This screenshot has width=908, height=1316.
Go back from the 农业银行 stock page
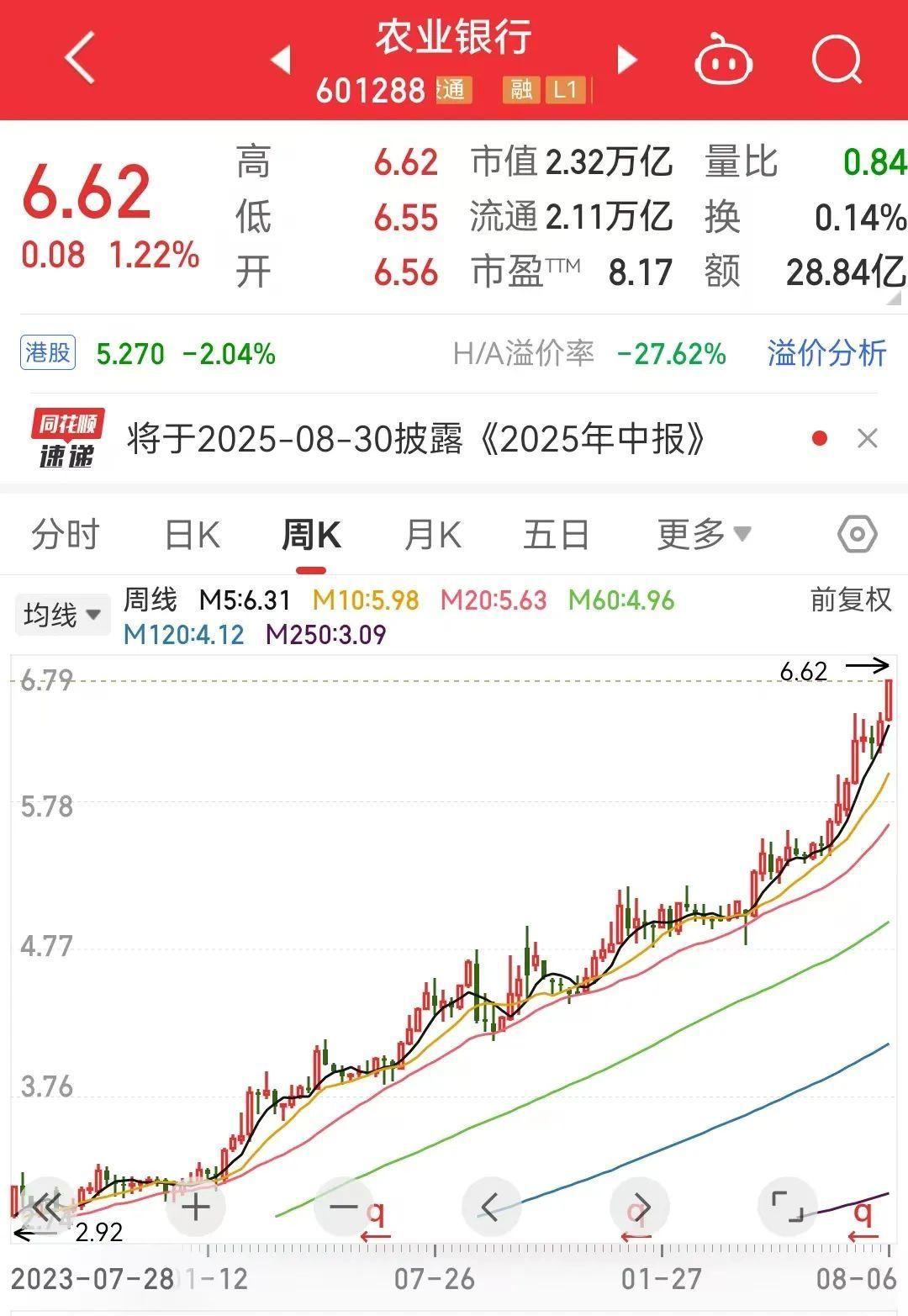tap(80, 58)
